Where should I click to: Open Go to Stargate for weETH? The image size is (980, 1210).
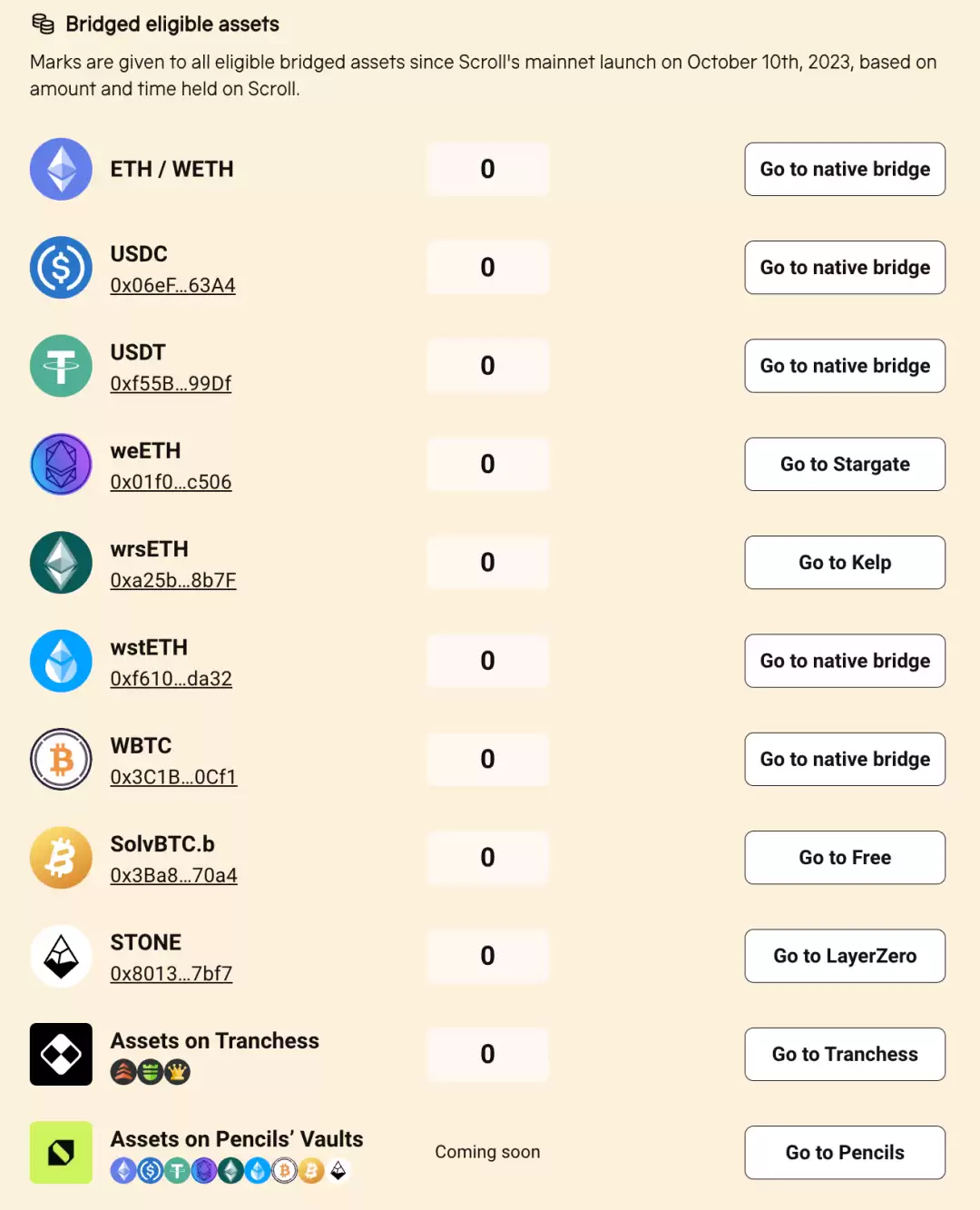(845, 465)
